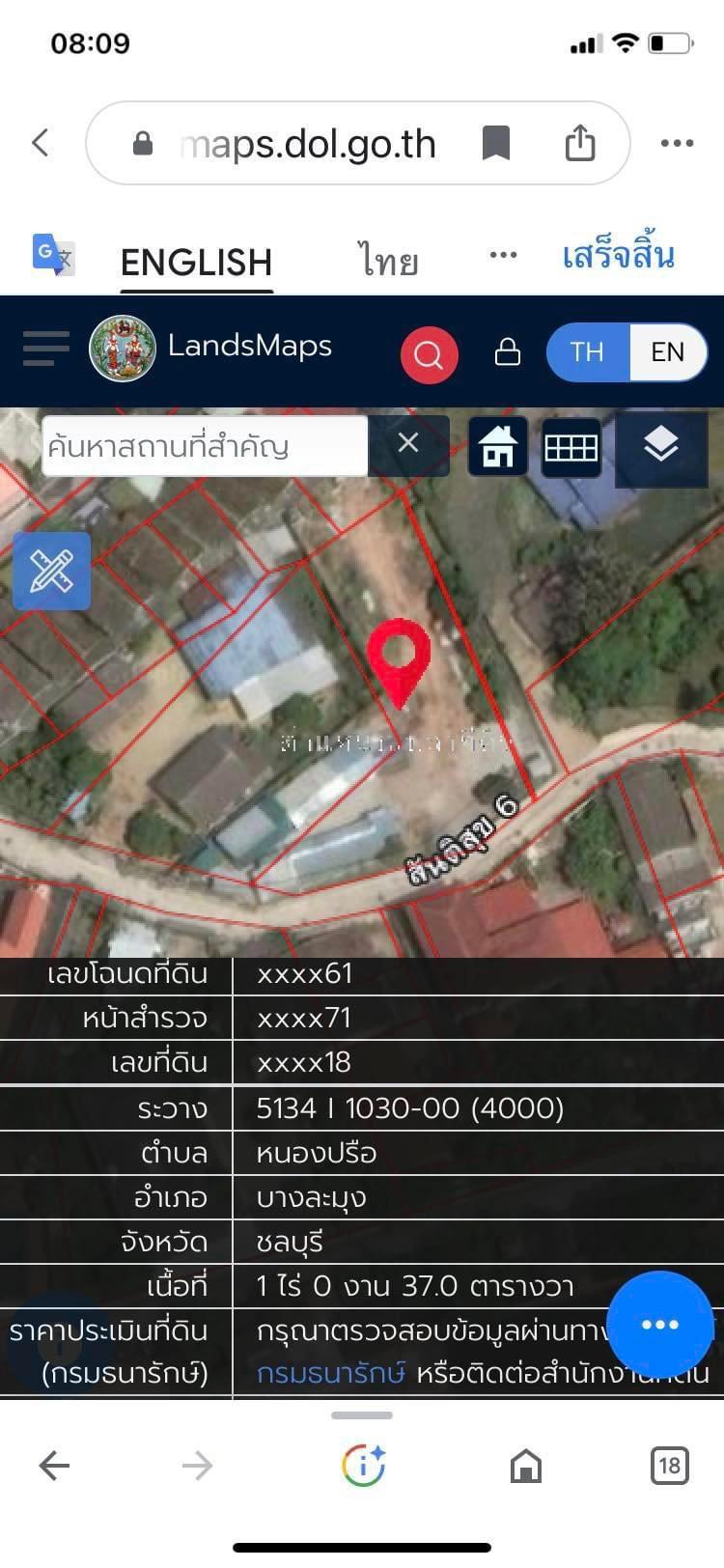Open the measure tool with ruler and pencil
Image resolution: width=724 pixels, height=1568 pixels.
pos(51,571)
